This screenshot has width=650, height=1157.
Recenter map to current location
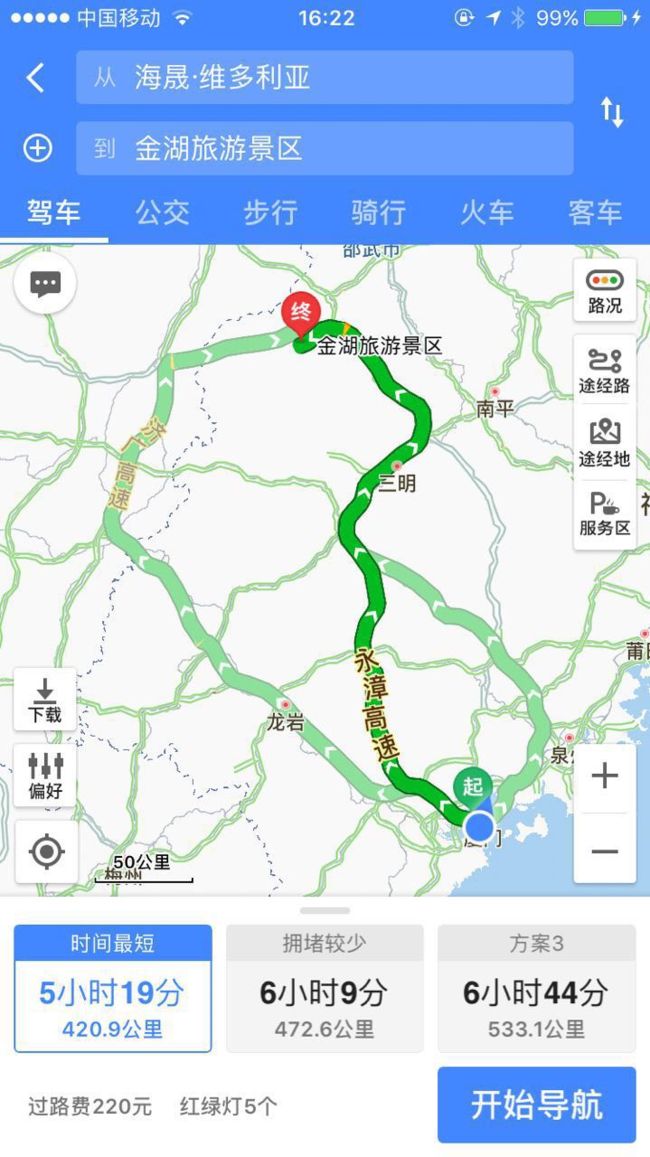coord(46,852)
